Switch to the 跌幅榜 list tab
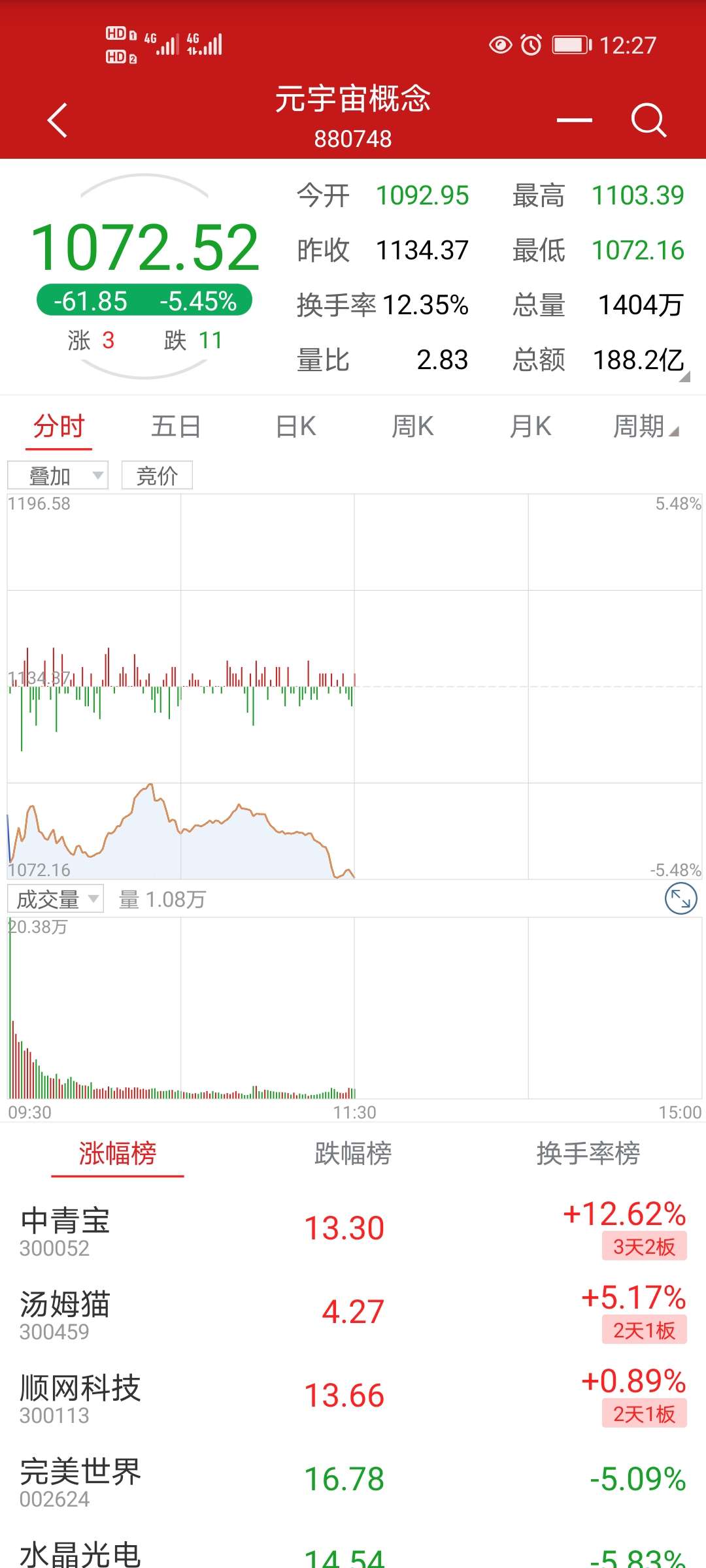Image resolution: width=706 pixels, height=1568 pixels. [353, 1154]
